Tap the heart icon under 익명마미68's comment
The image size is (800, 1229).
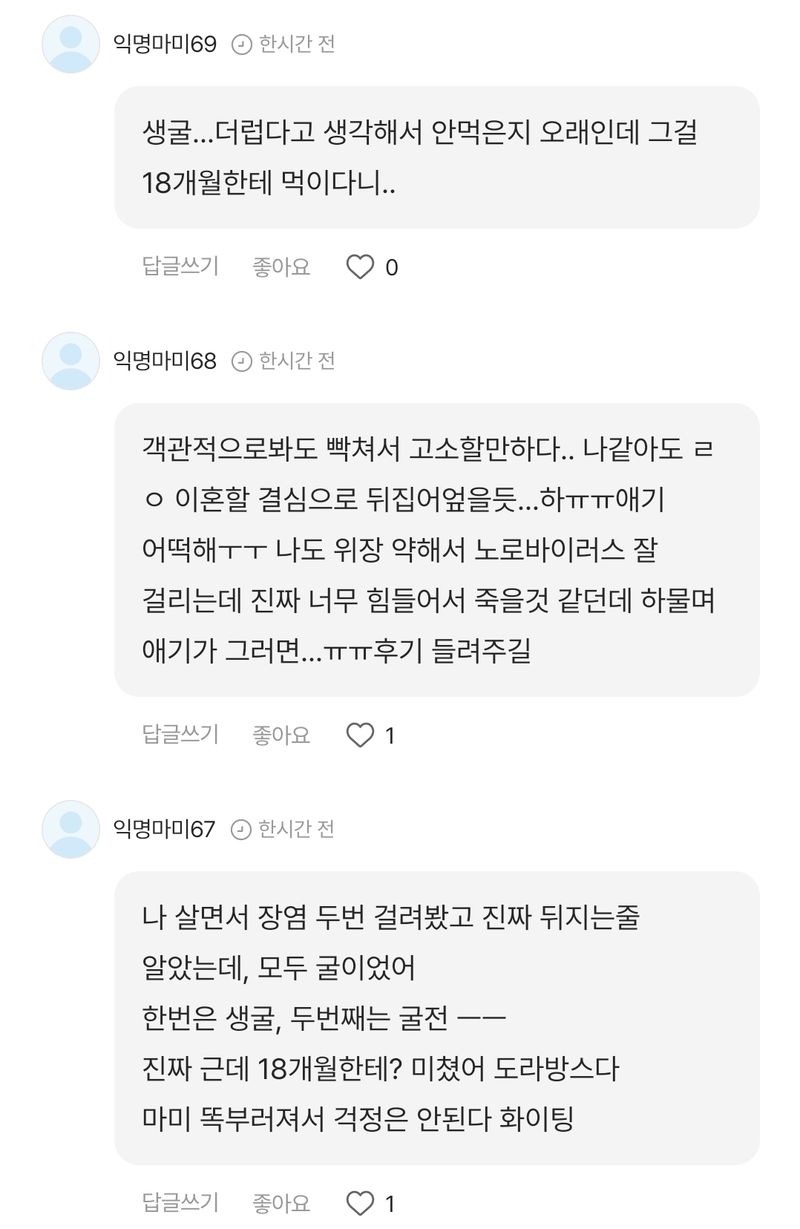[360, 735]
